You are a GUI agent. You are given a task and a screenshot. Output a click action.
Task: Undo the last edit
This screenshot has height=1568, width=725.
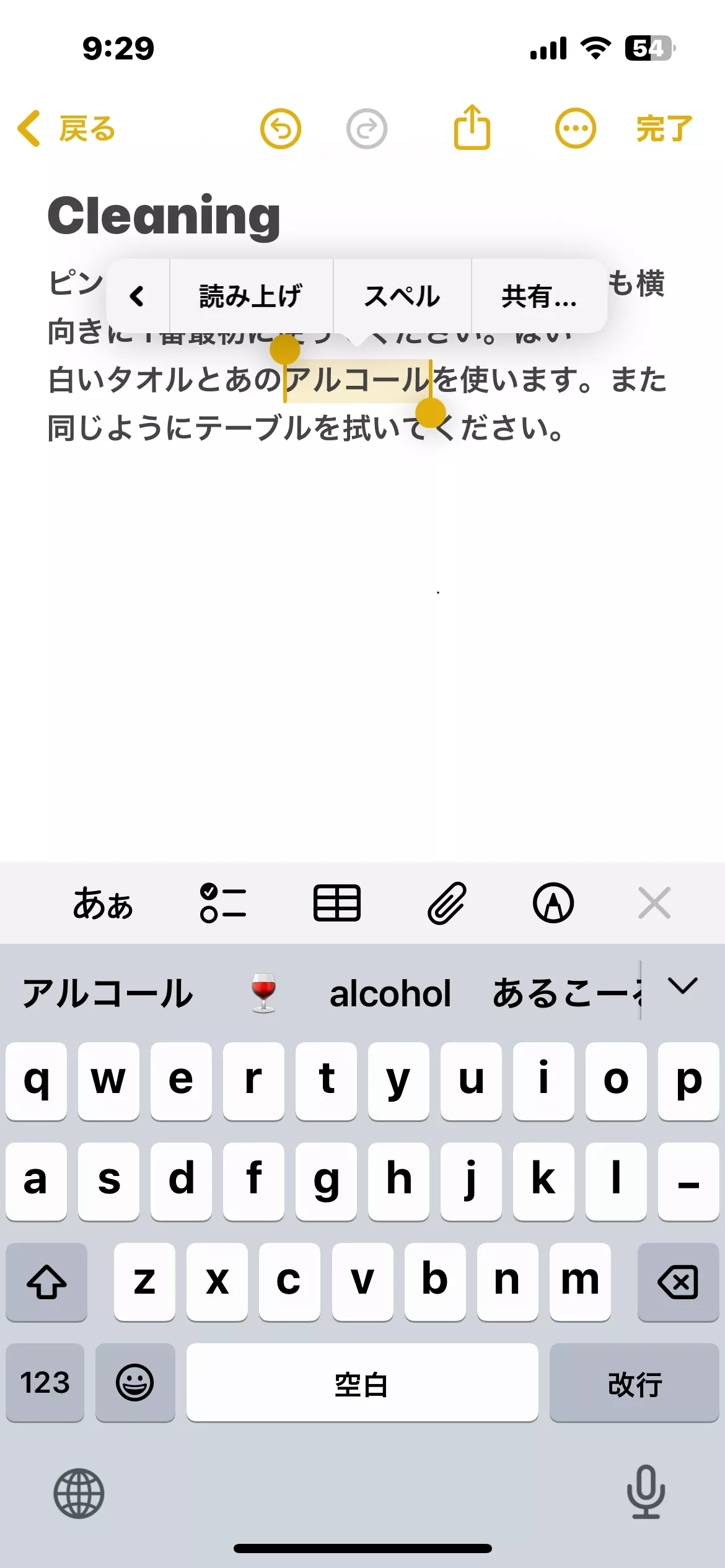coord(280,129)
